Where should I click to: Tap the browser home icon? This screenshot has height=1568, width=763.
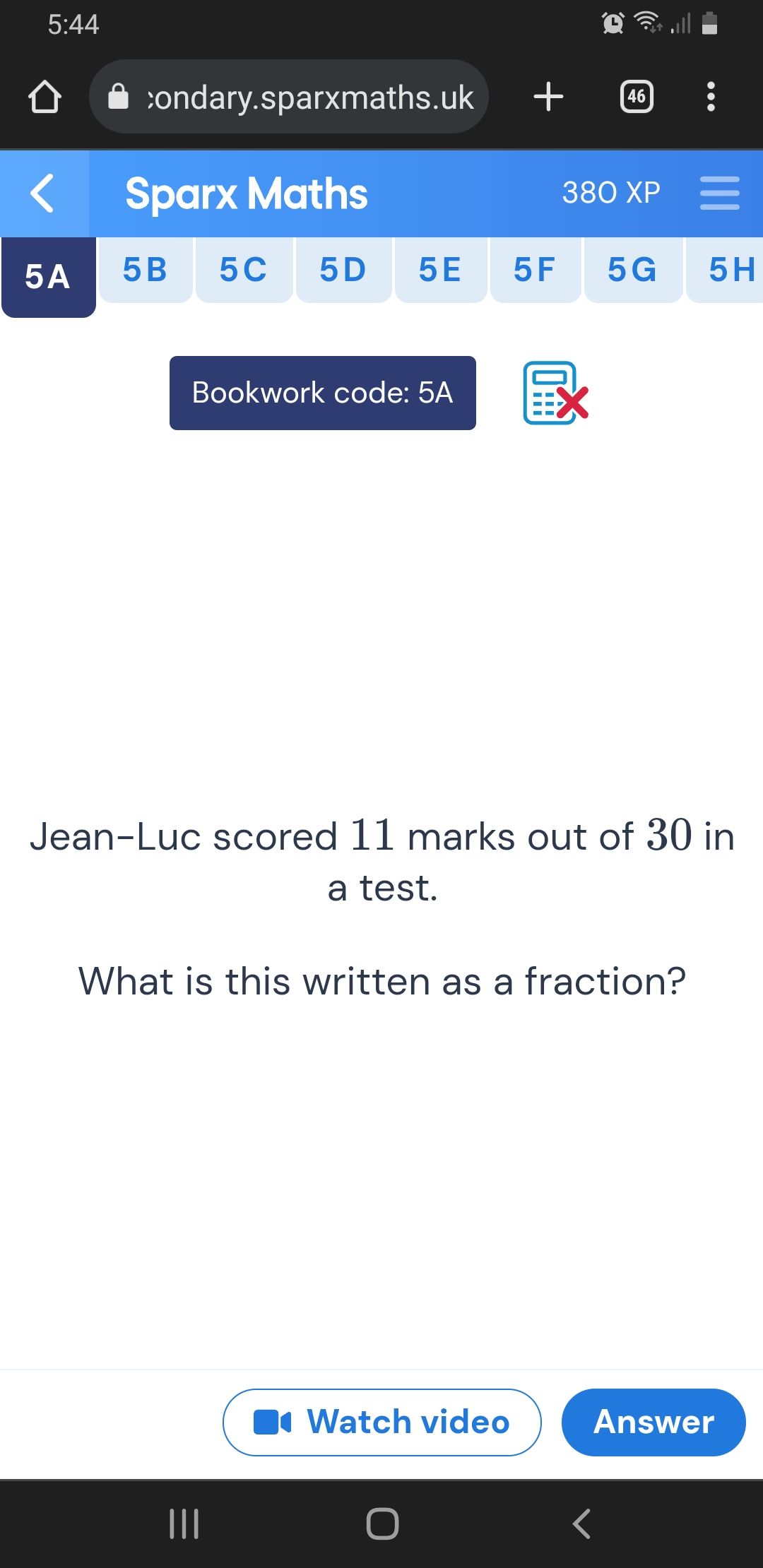(45, 97)
